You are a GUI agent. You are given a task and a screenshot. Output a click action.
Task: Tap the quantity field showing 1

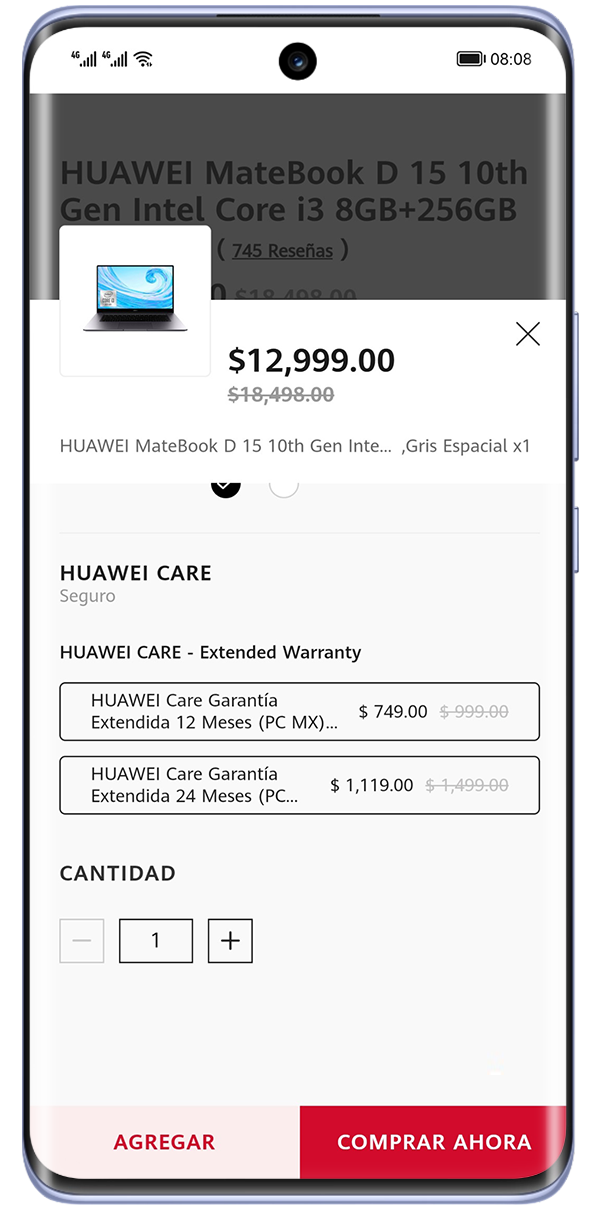click(155, 941)
